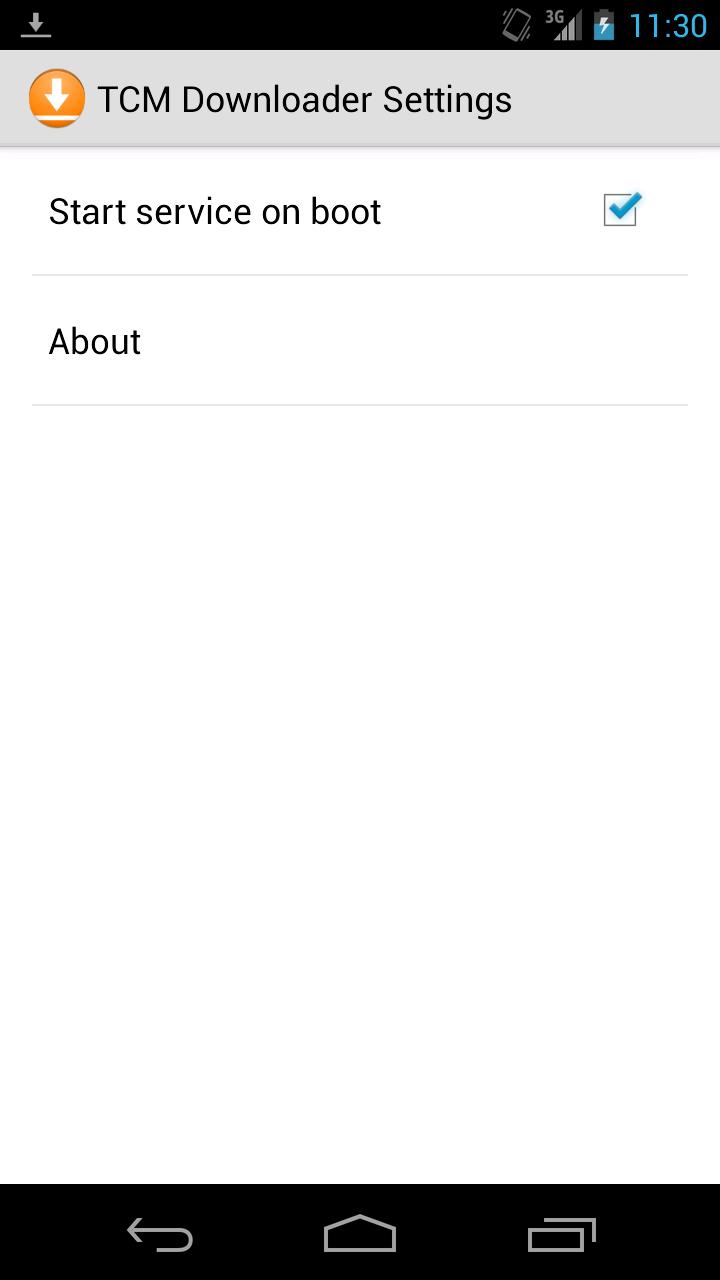
Task: Open the Recent apps switcher
Action: [x=561, y=1235]
